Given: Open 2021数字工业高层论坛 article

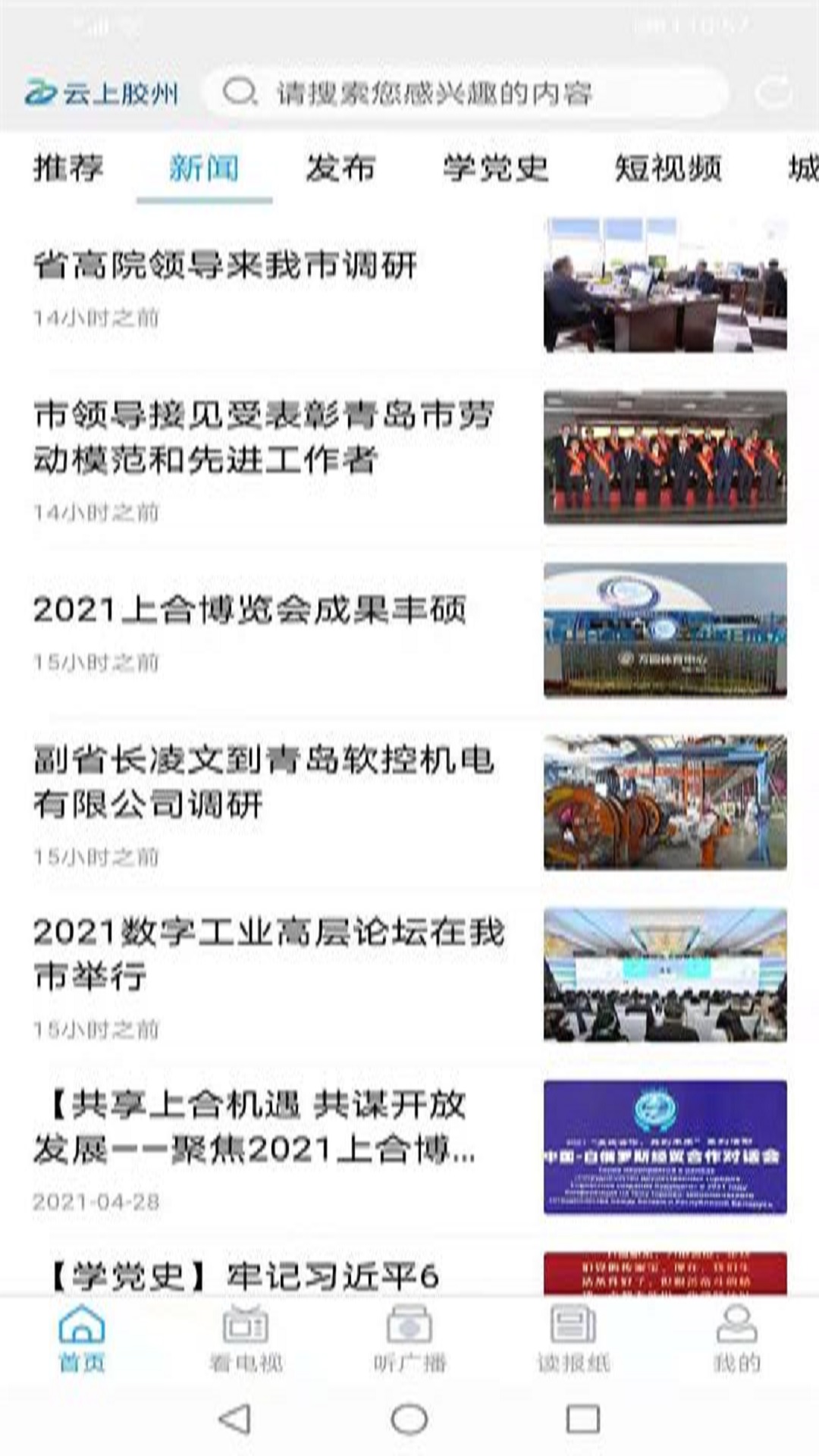Looking at the screenshot, I should click(268, 954).
